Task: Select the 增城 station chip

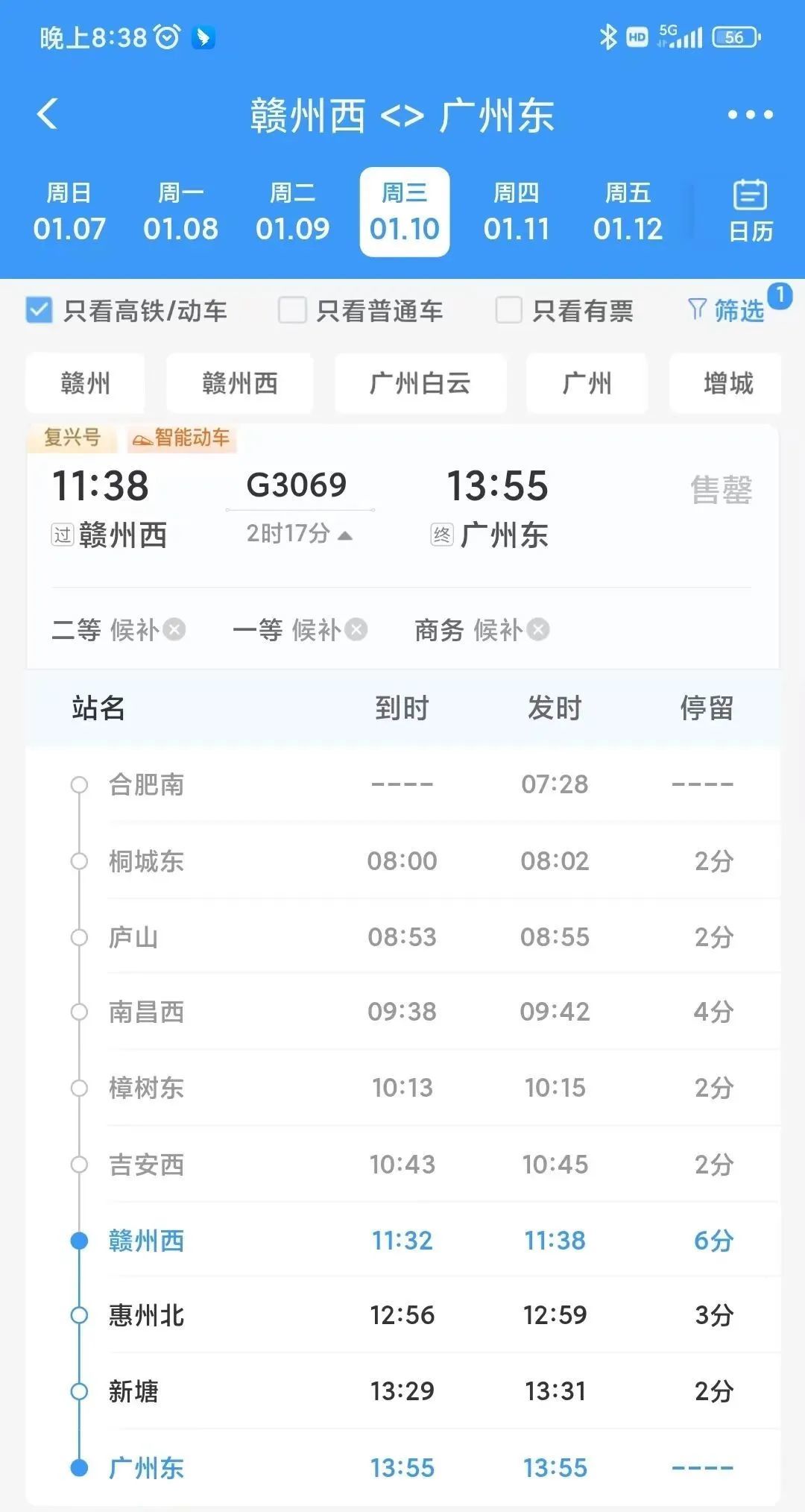Action: [x=727, y=383]
